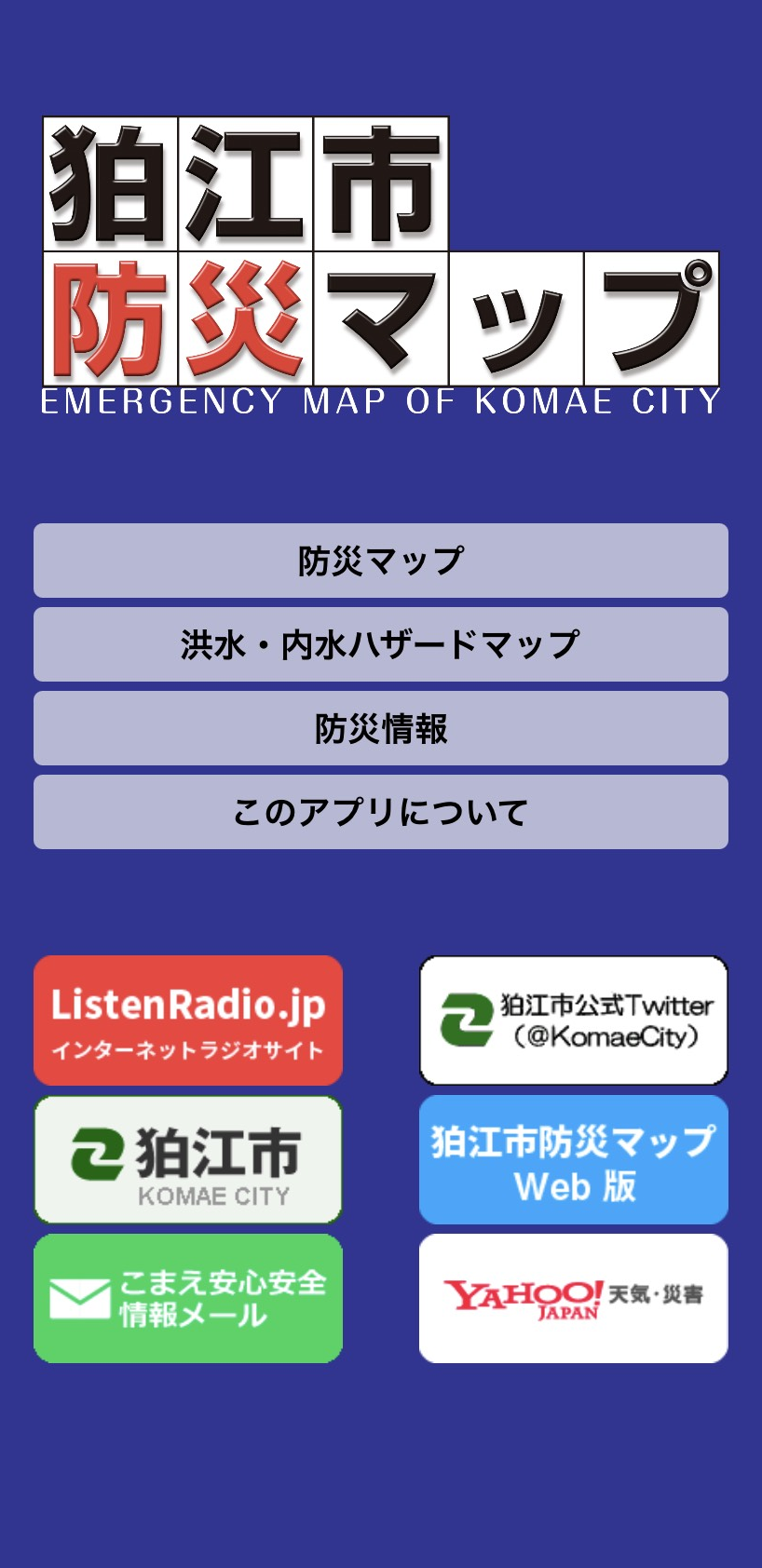The width and height of the screenshot is (762, 1568).
Task: View 防災情報 section
Action: coord(380,728)
